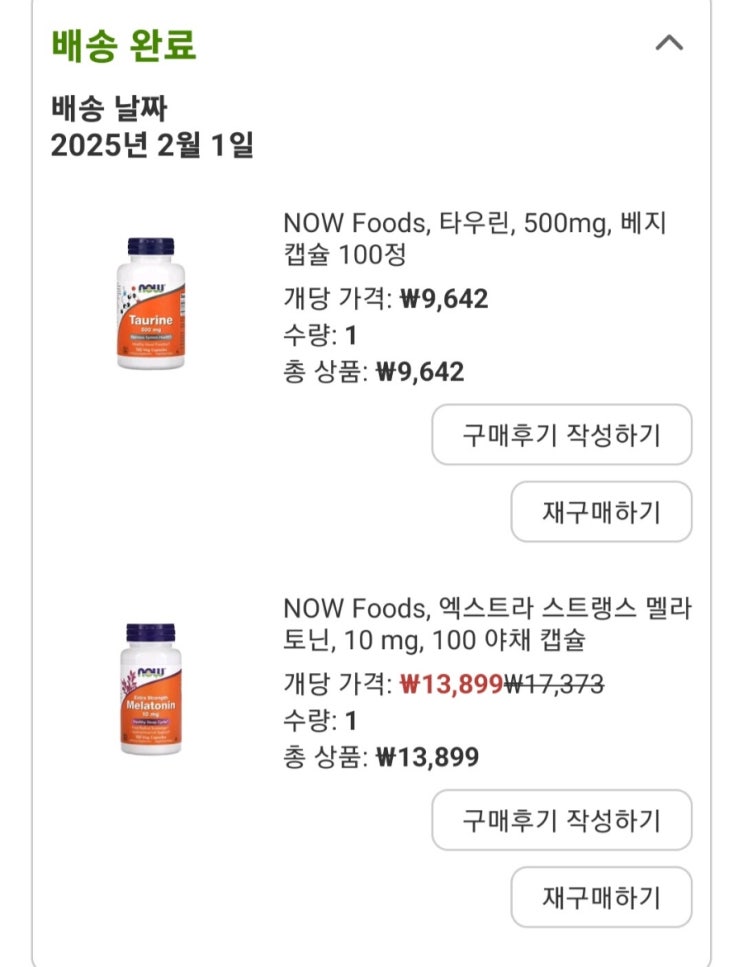The width and height of the screenshot is (743, 967).
Task: Collapse the 배송 완료 section chevron
Action: coord(668,43)
